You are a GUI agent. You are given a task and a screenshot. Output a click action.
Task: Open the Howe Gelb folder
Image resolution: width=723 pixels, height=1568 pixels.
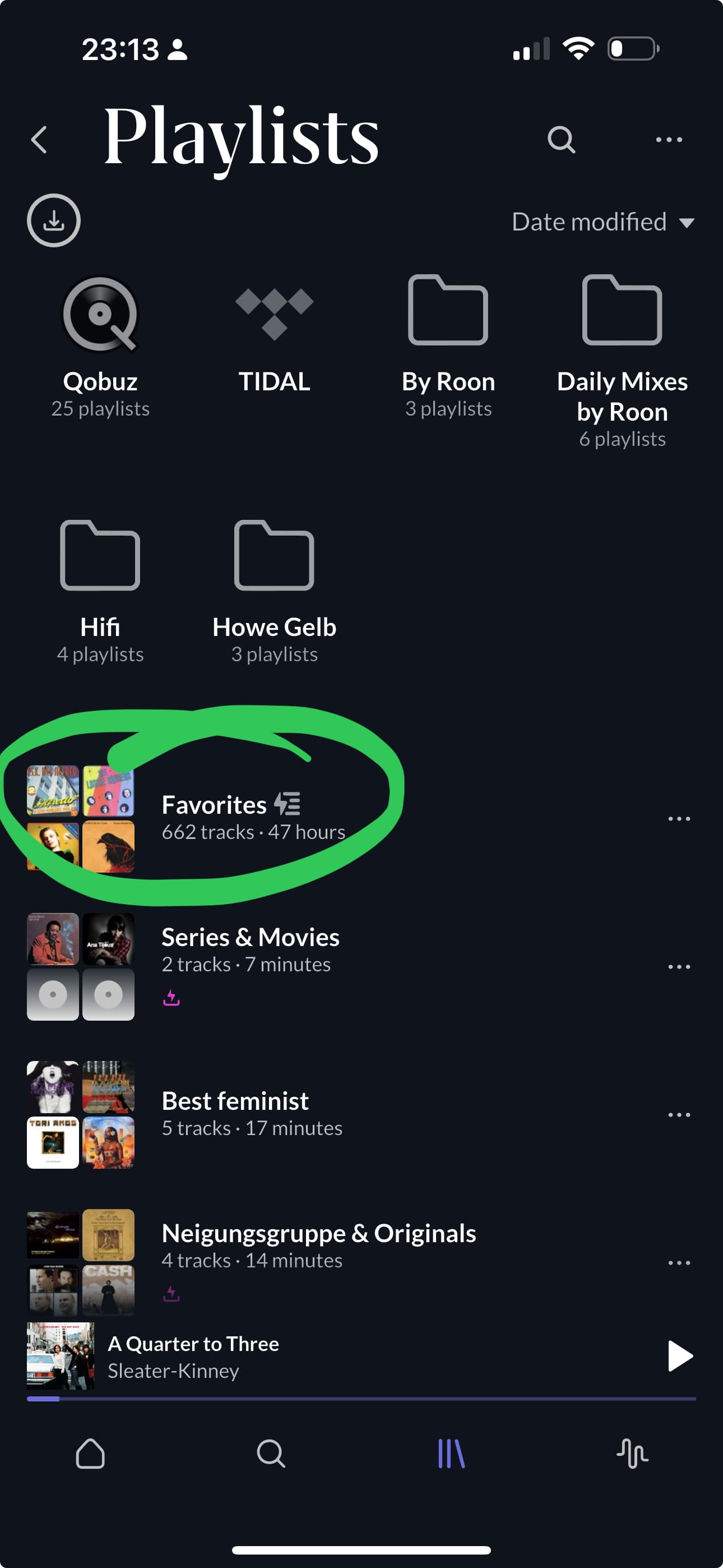[275, 592]
